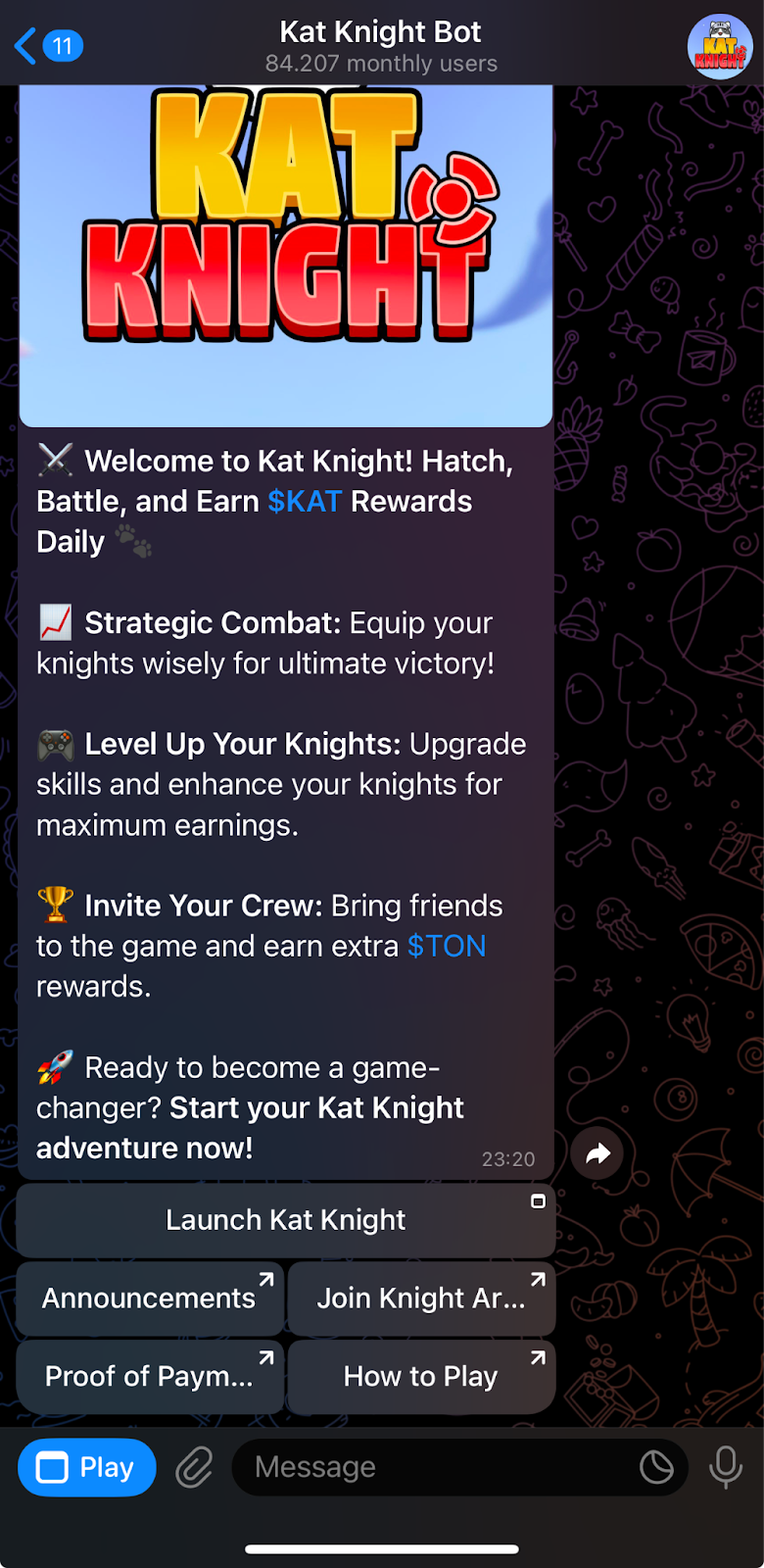Record a voice message with the microphone
764x1568 pixels.
click(726, 1467)
